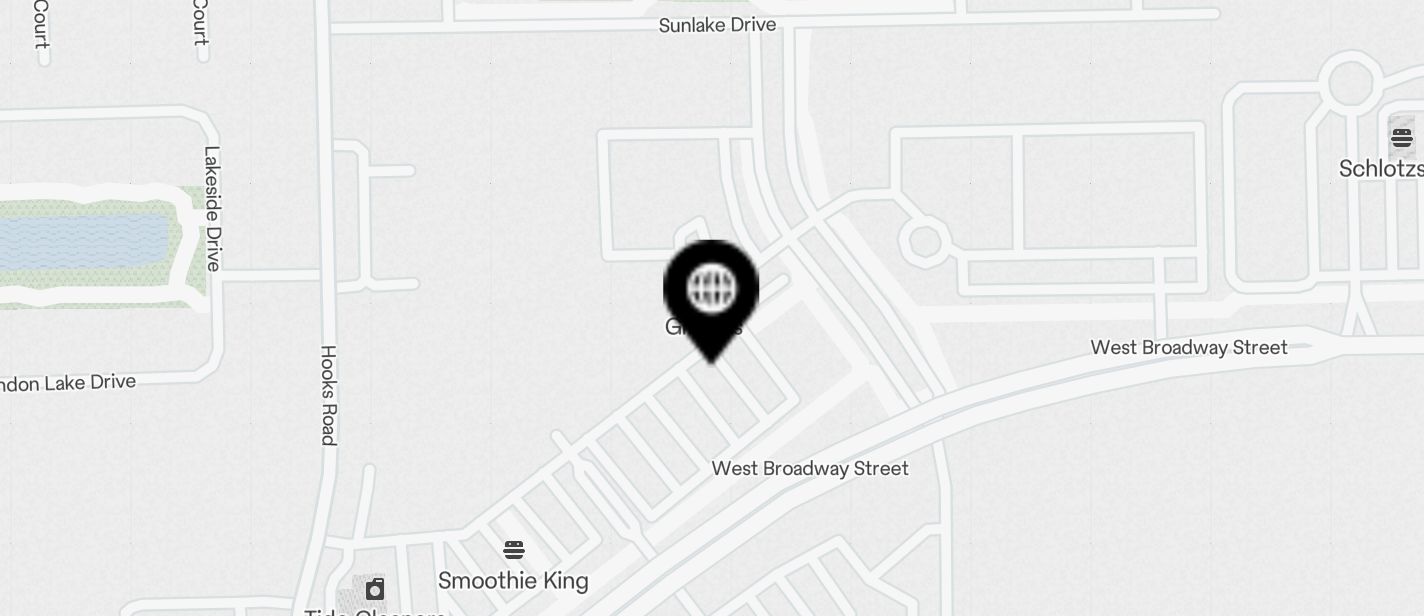Viewport: 1424px width, 616px height.
Task: Open the Tide Cleaners map marker
Action: pos(375,589)
